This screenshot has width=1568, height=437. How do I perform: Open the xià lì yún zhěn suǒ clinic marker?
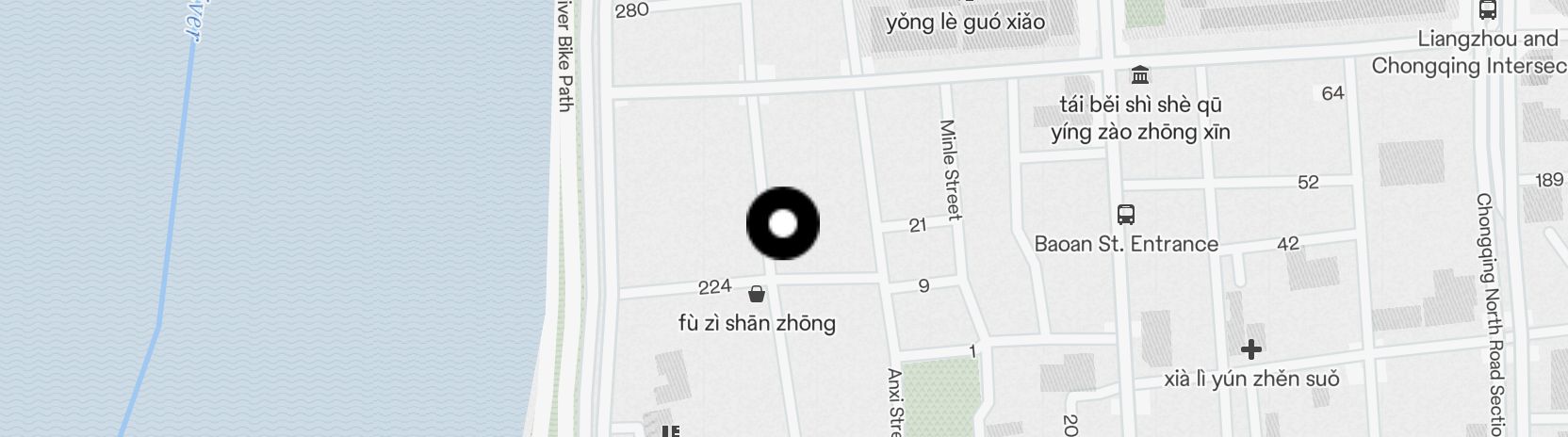(x=1250, y=350)
